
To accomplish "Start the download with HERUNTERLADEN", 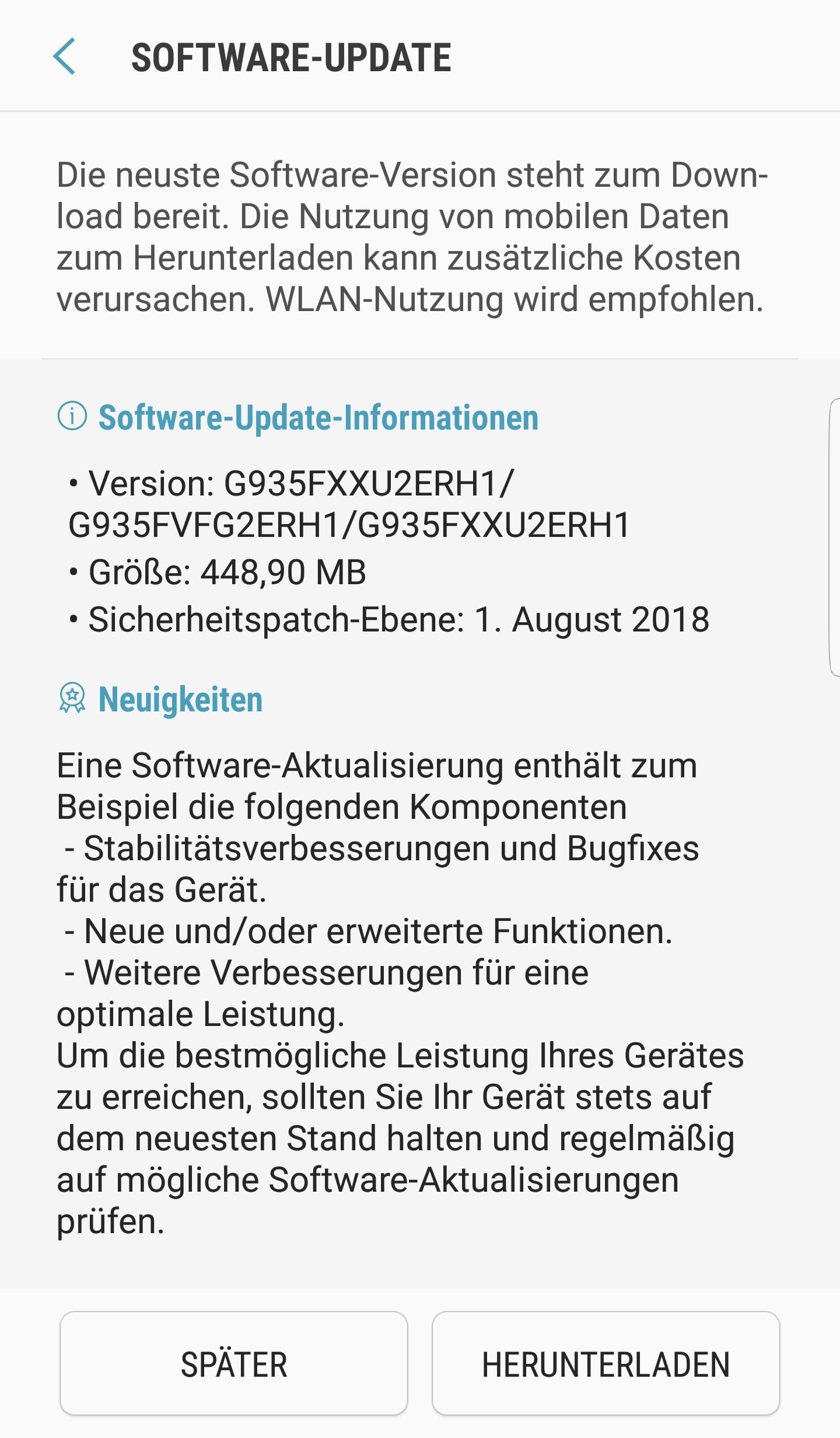I will coord(605,1363).
